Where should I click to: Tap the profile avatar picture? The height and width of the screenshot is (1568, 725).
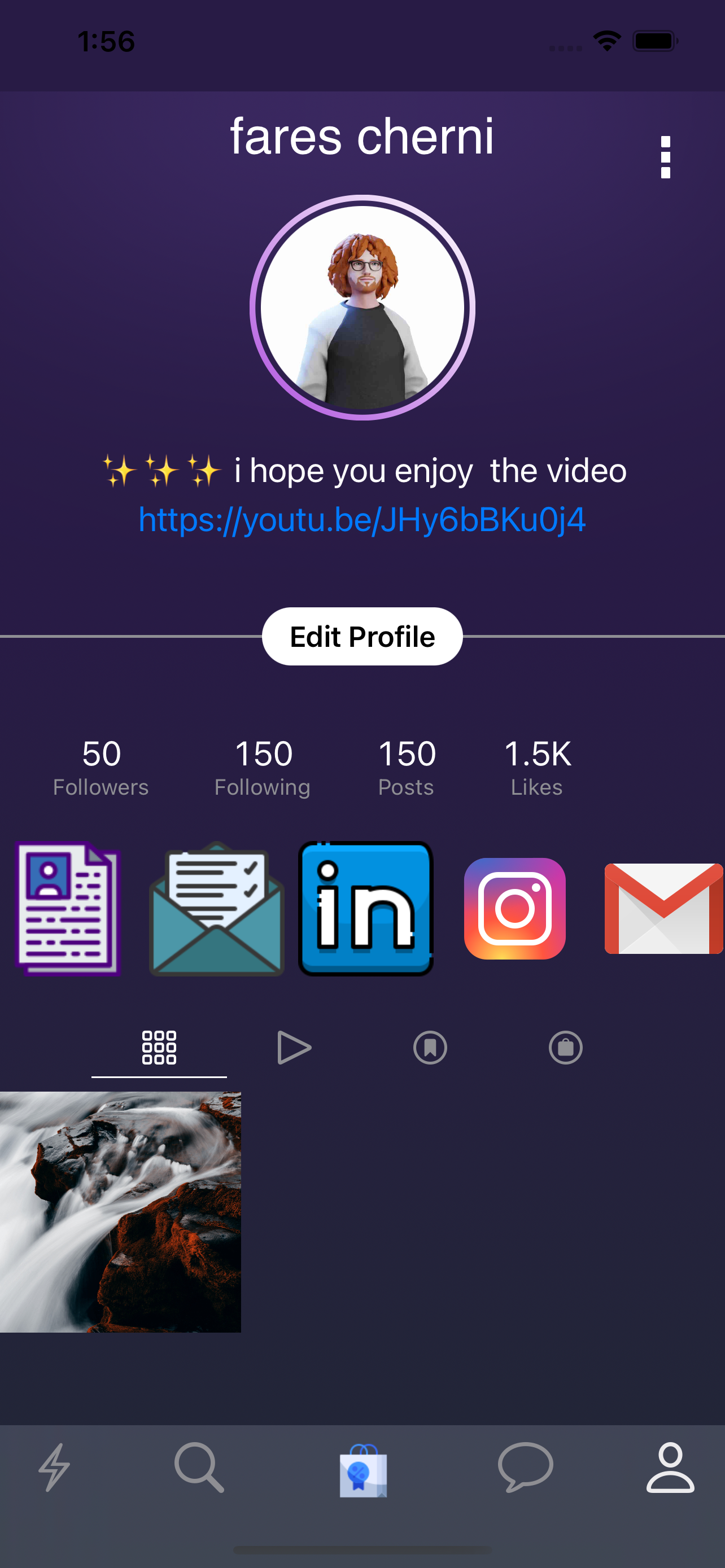362,308
